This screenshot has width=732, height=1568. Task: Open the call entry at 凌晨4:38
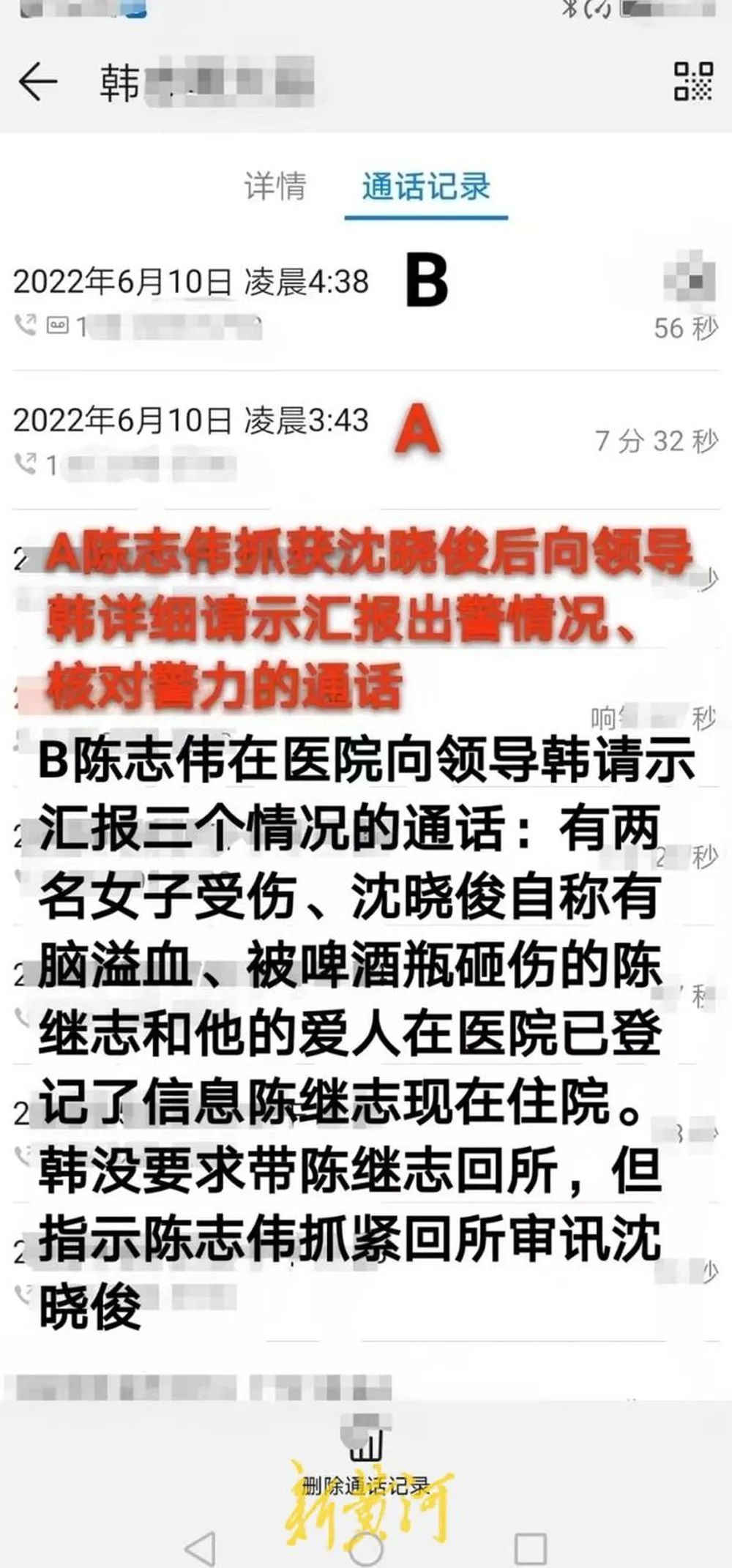point(366,302)
